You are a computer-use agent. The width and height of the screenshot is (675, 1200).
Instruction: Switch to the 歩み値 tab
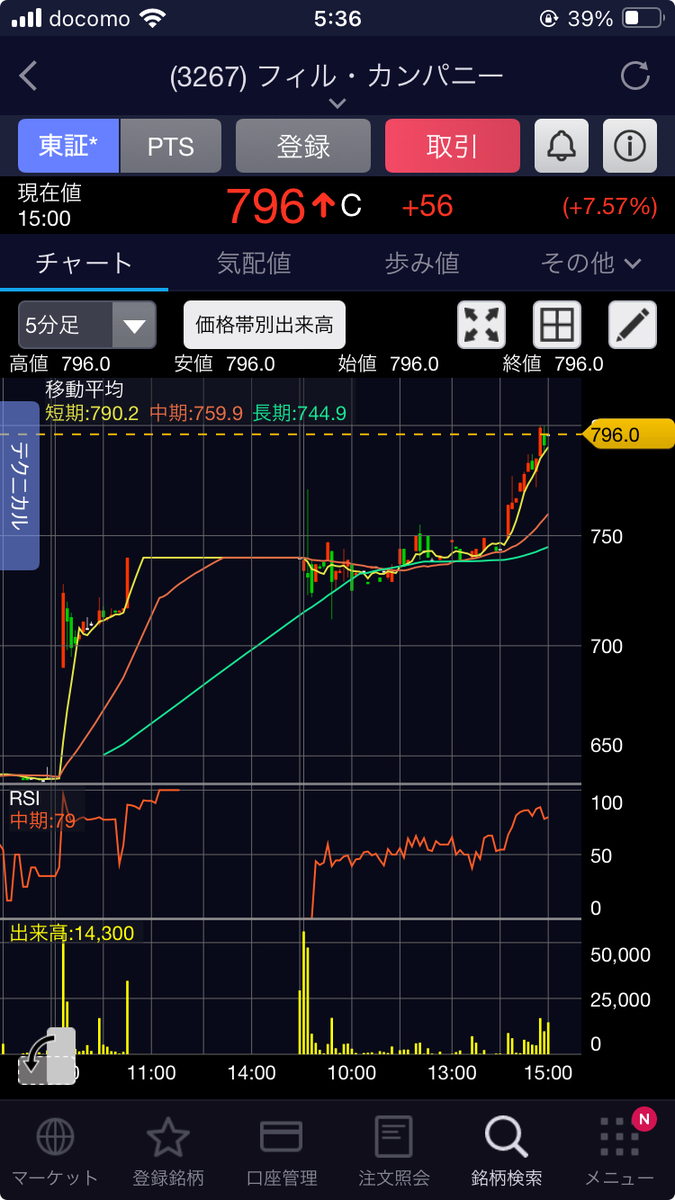(x=422, y=263)
